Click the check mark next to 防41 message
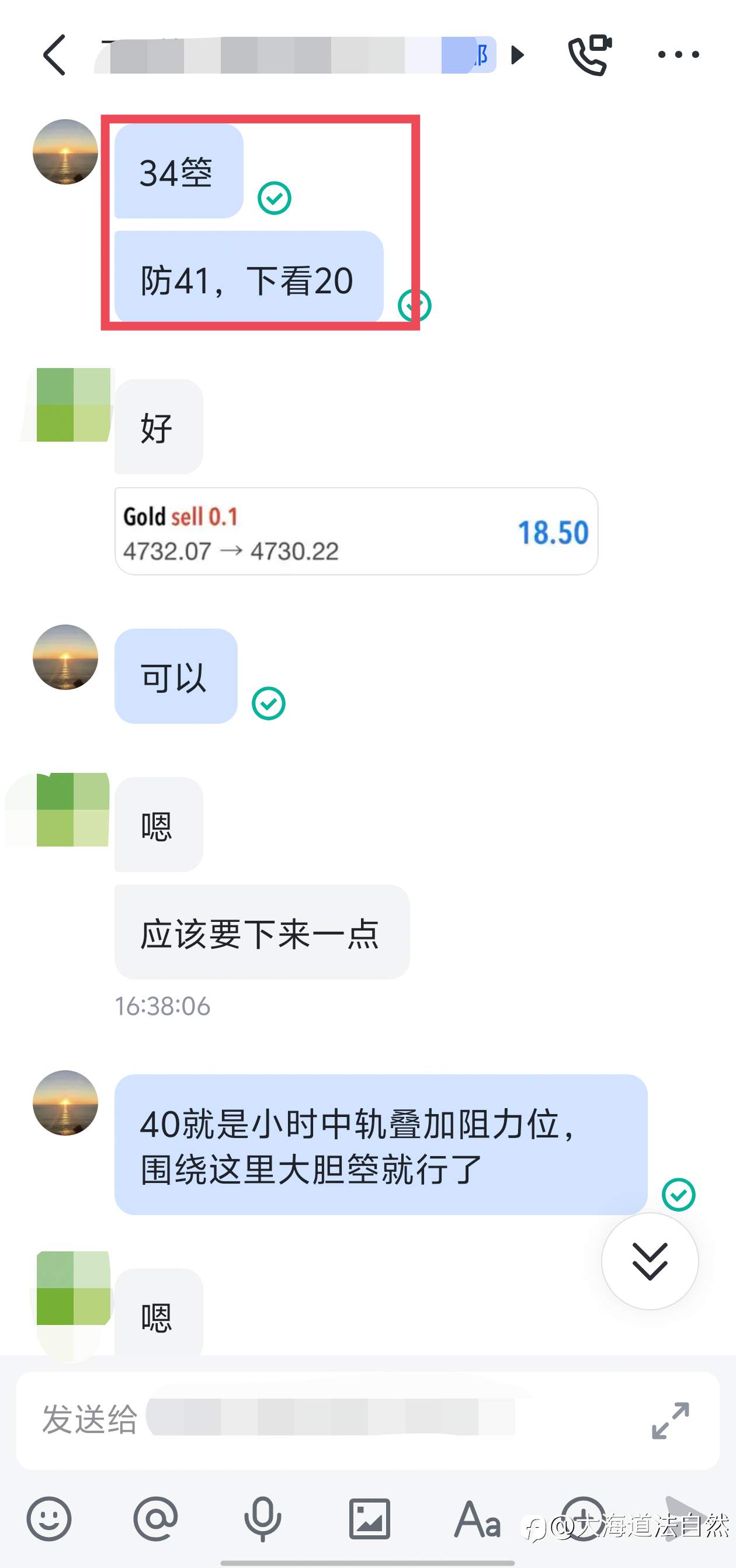The image size is (736, 1568). click(414, 304)
